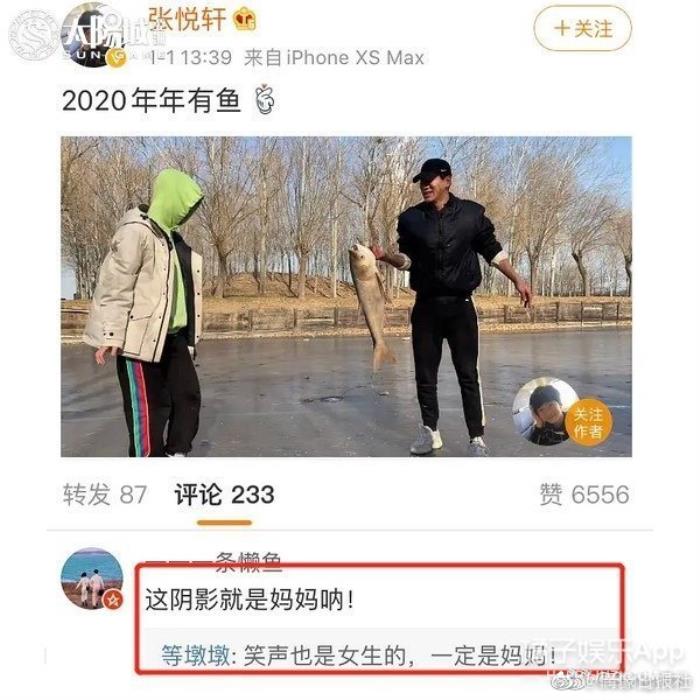The height and width of the screenshot is (700, 700).
Task: Open 张悦轩's profile avatar
Action: [x=97, y=32]
